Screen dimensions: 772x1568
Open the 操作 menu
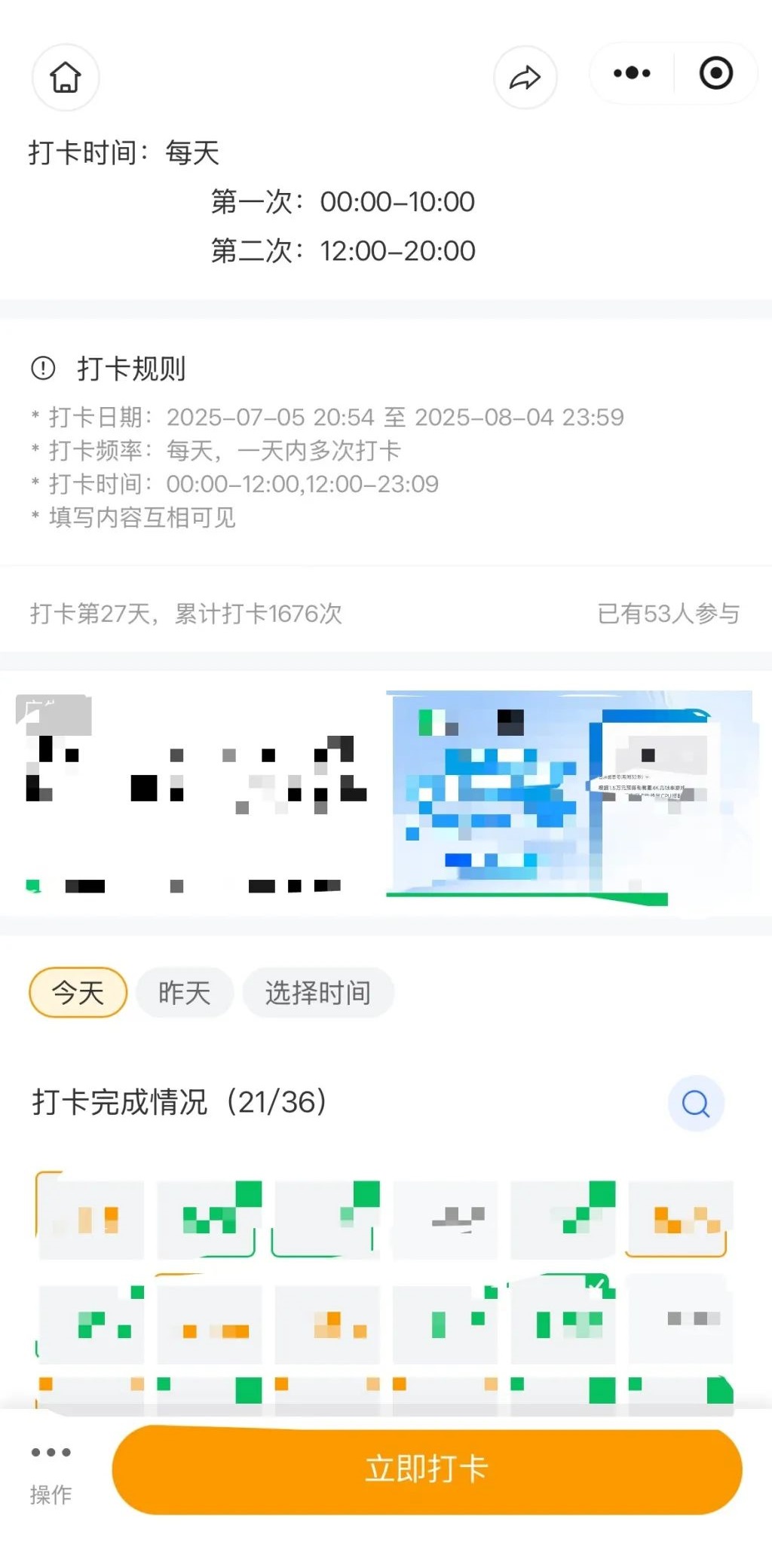(51, 1470)
